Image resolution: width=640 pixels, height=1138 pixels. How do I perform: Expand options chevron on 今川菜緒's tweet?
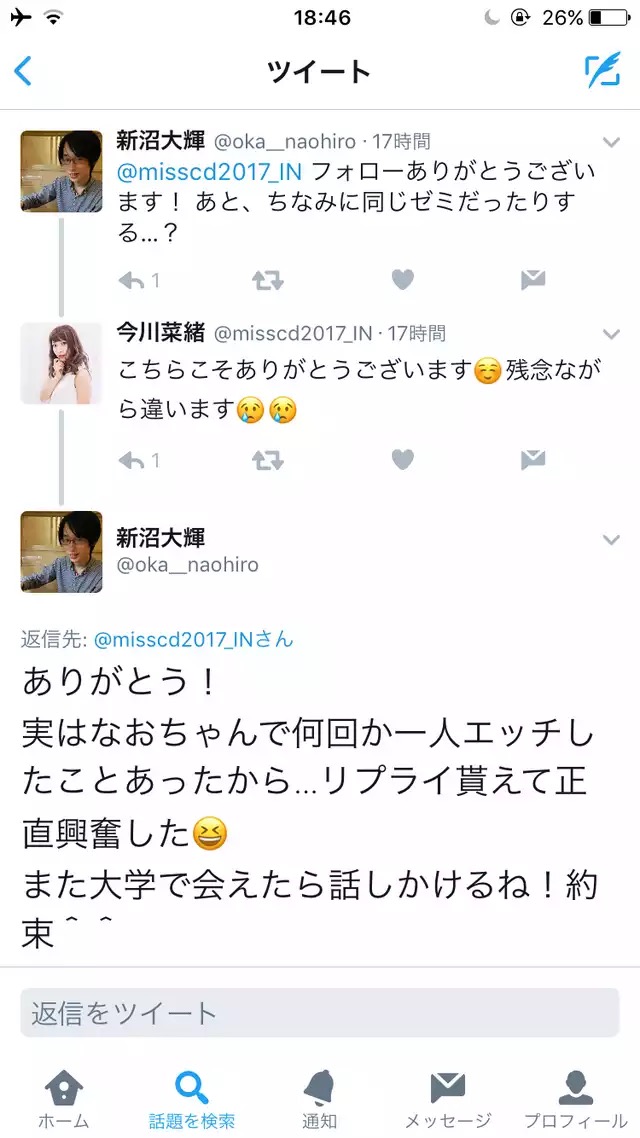pyautogui.click(x=612, y=334)
